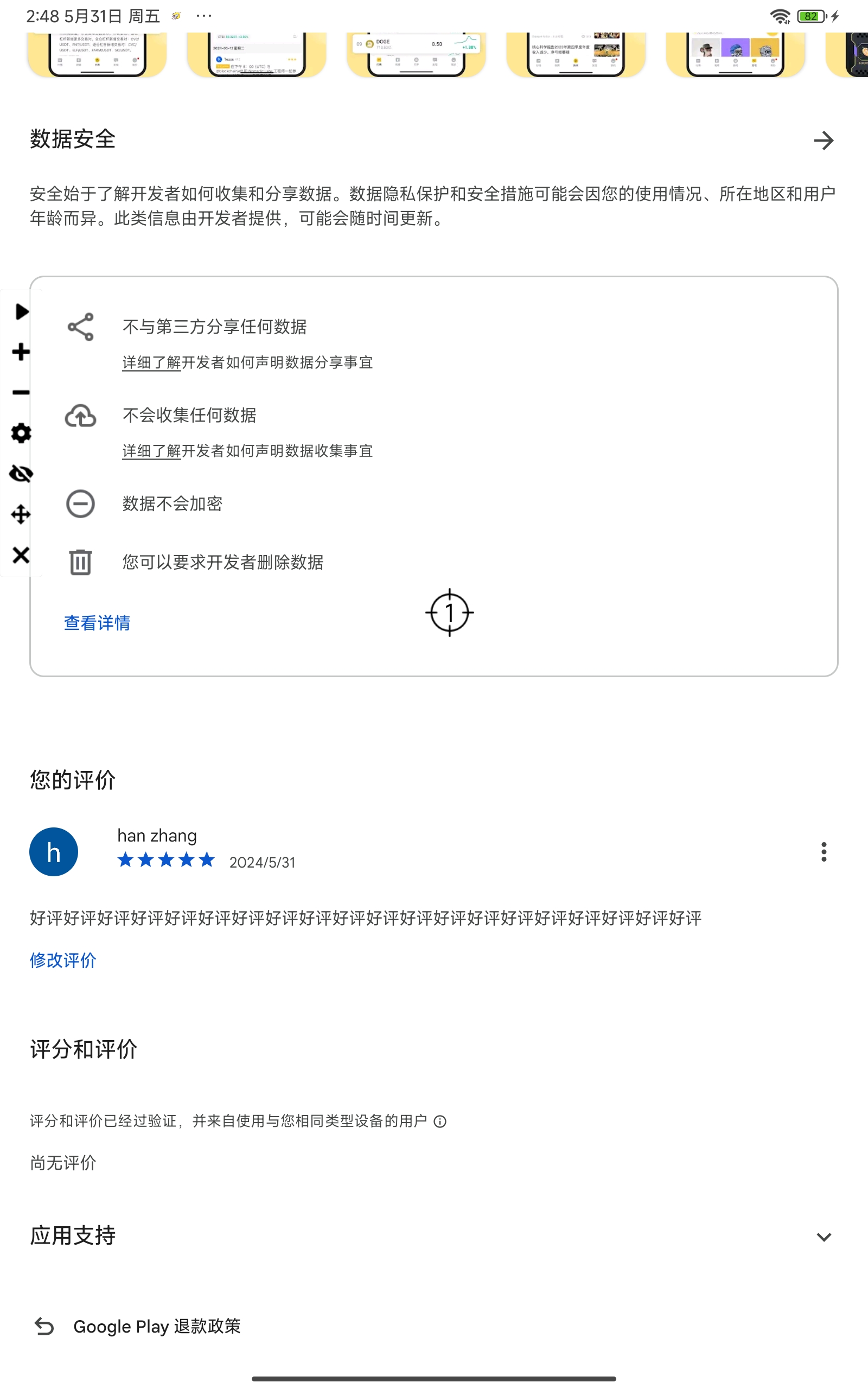The image size is (868, 1389).
Task: Tap the move arrows icon in the floating toolbar
Action: [21, 514]
